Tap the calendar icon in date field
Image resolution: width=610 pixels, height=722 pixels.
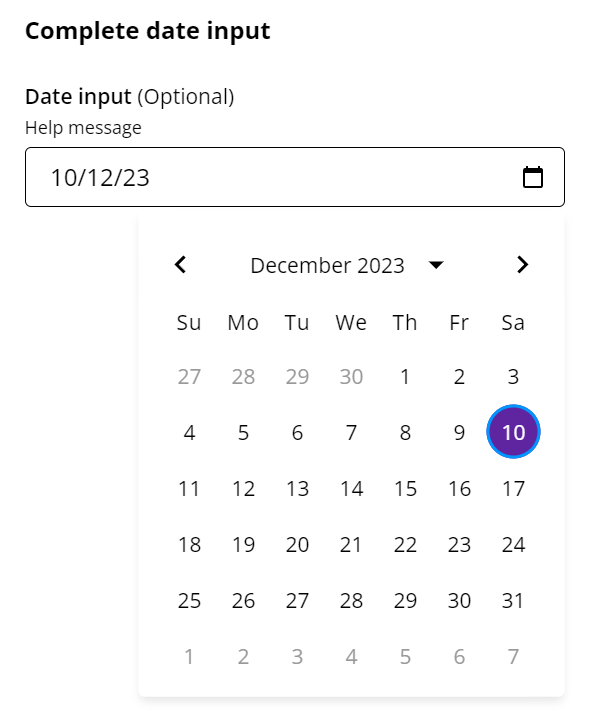(533, 178)
